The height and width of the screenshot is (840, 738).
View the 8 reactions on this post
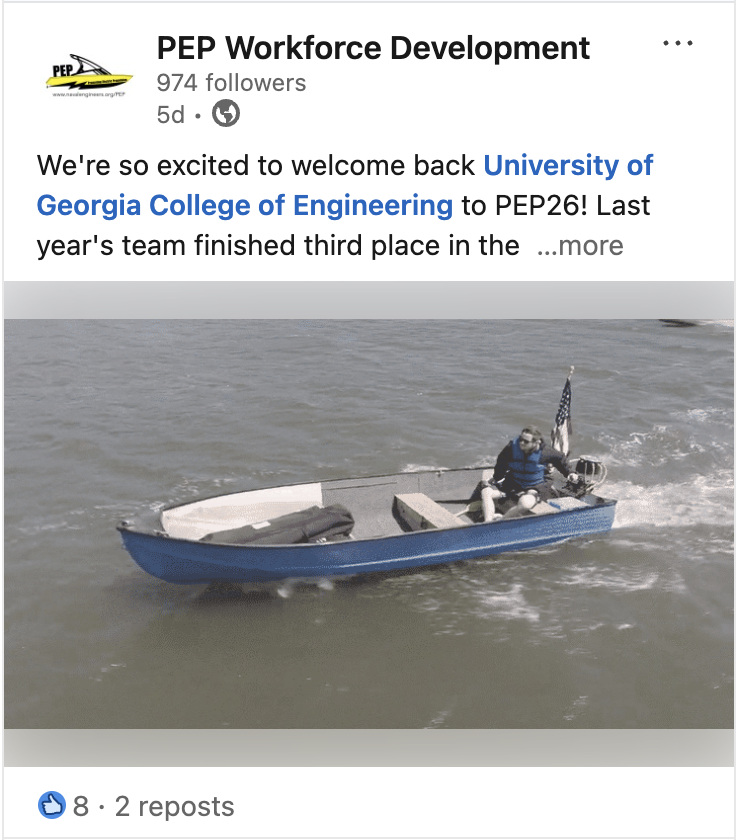[64, 806]
